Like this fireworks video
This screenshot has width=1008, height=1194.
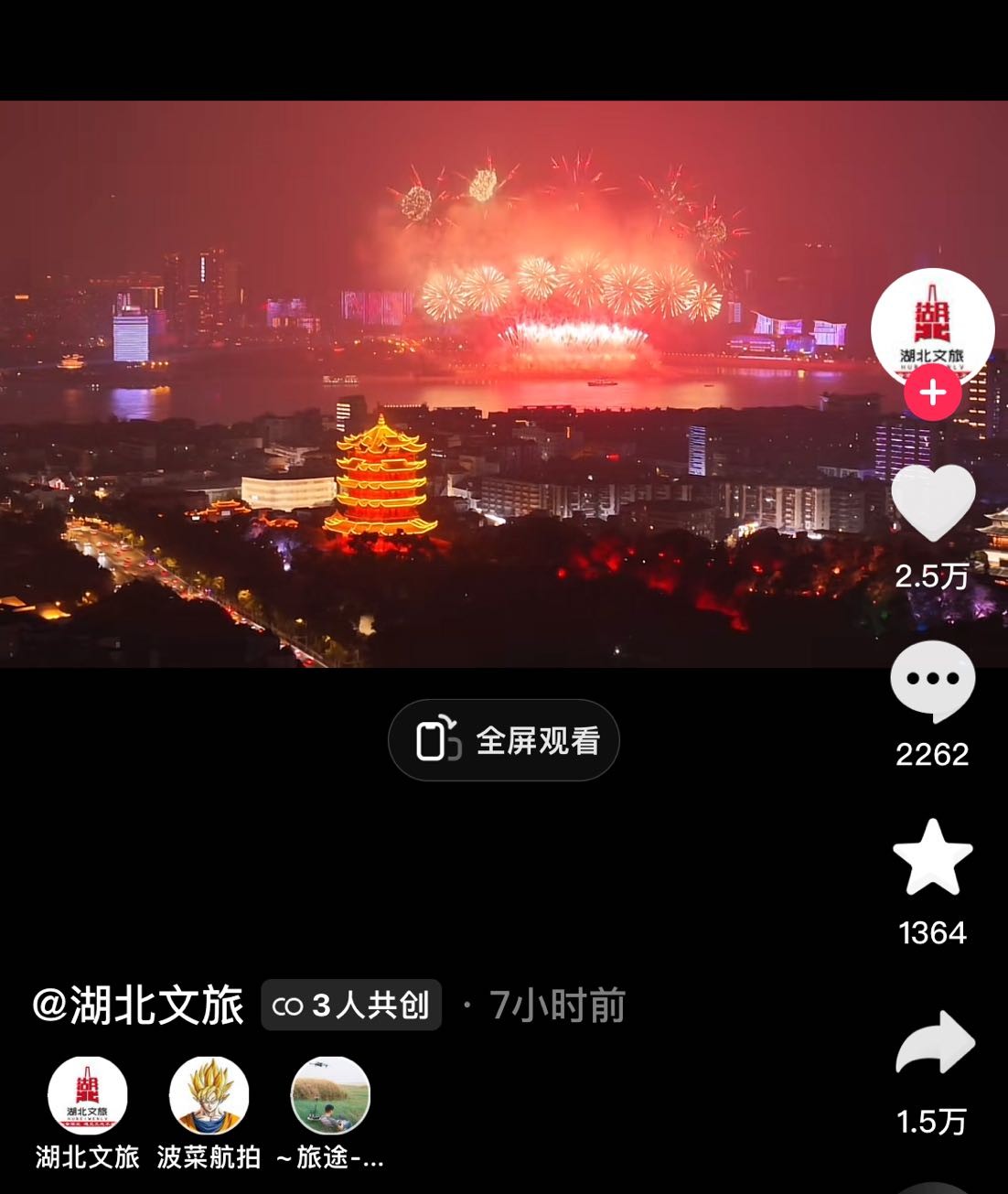(x=932, y=502)
